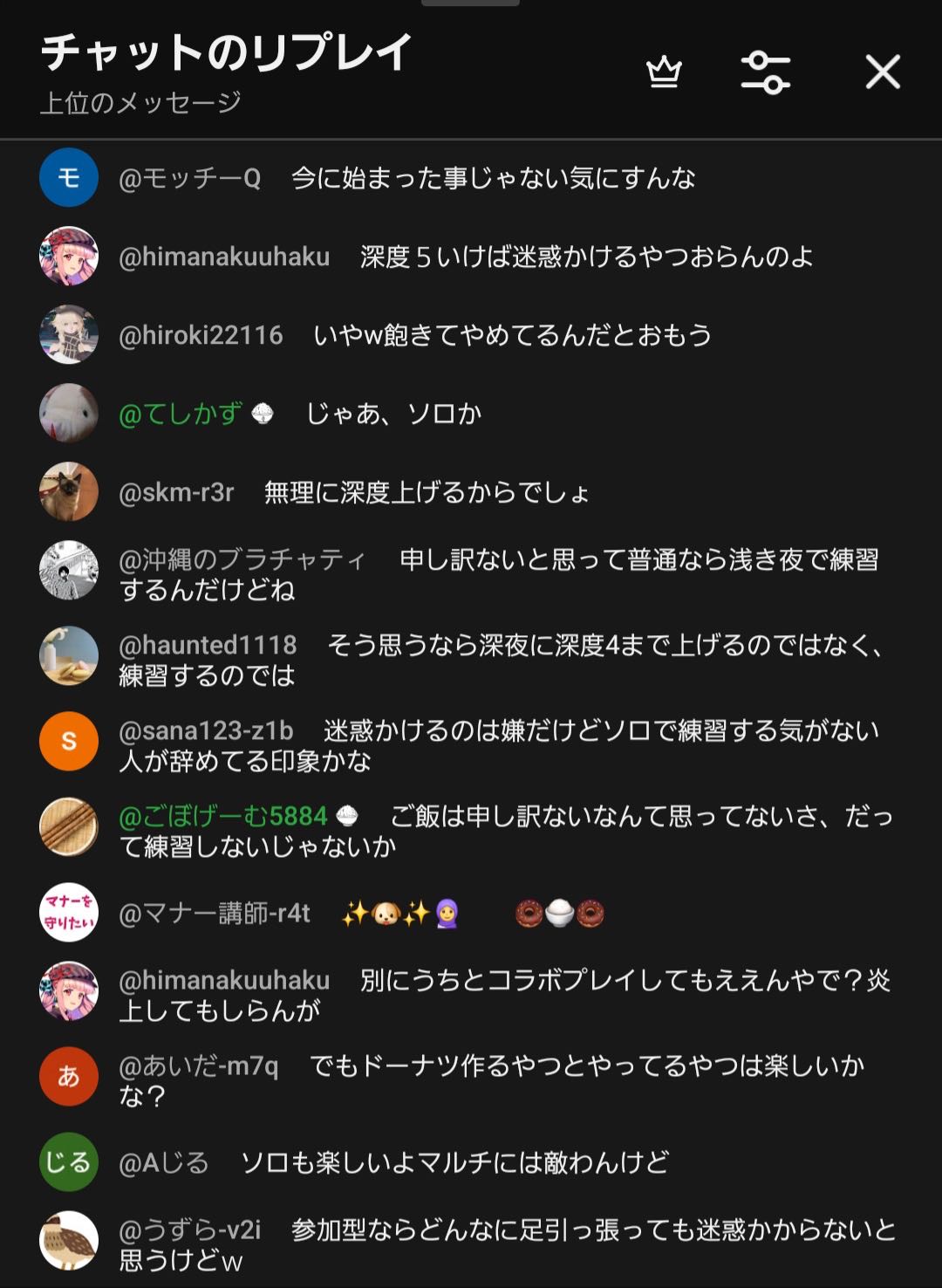
Task: Select the message from @ごぼげーむ5884
Action: click(x=506, y=830)
